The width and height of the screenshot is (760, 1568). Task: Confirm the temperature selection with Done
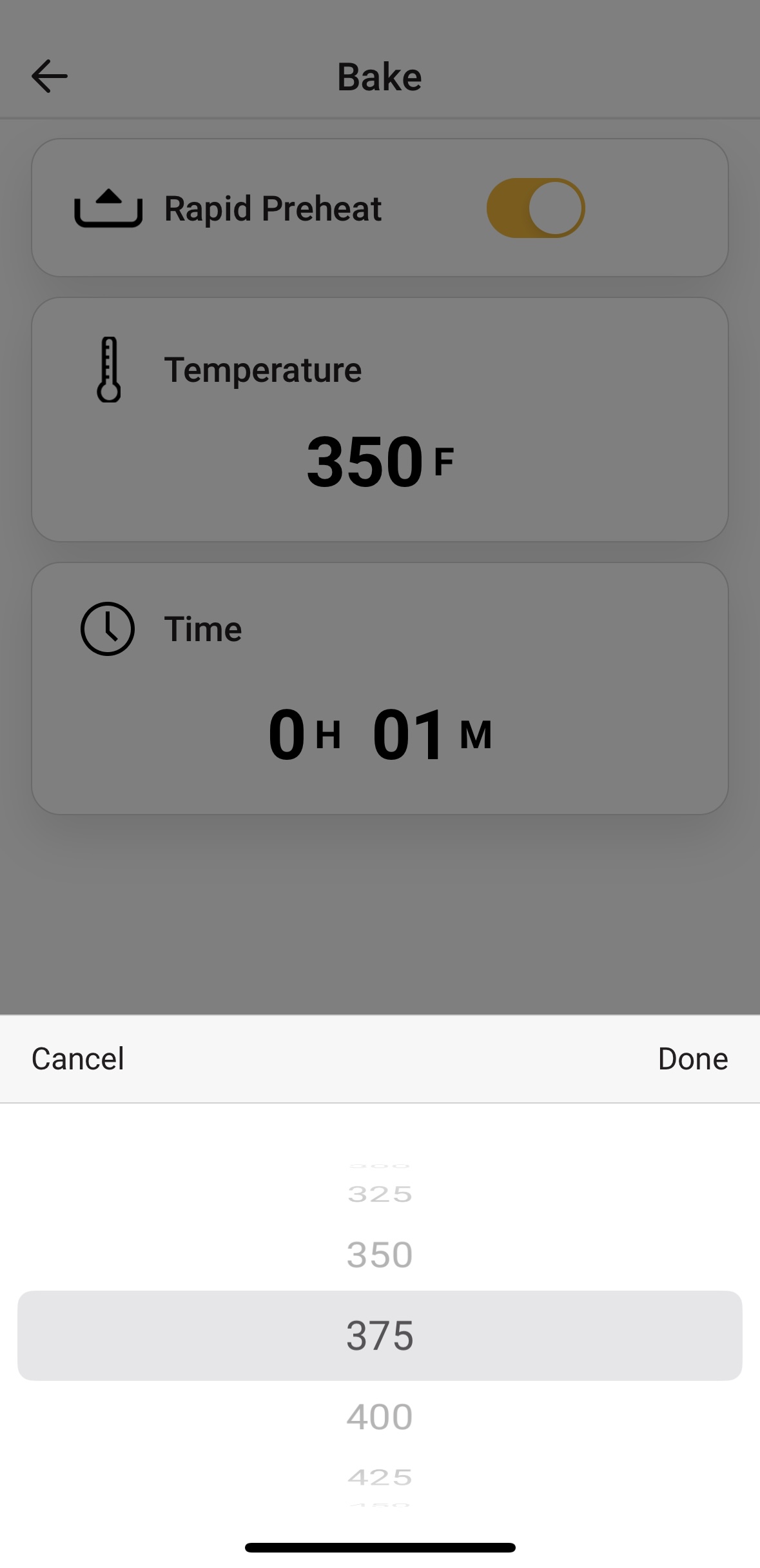[x=693, y=1059]
